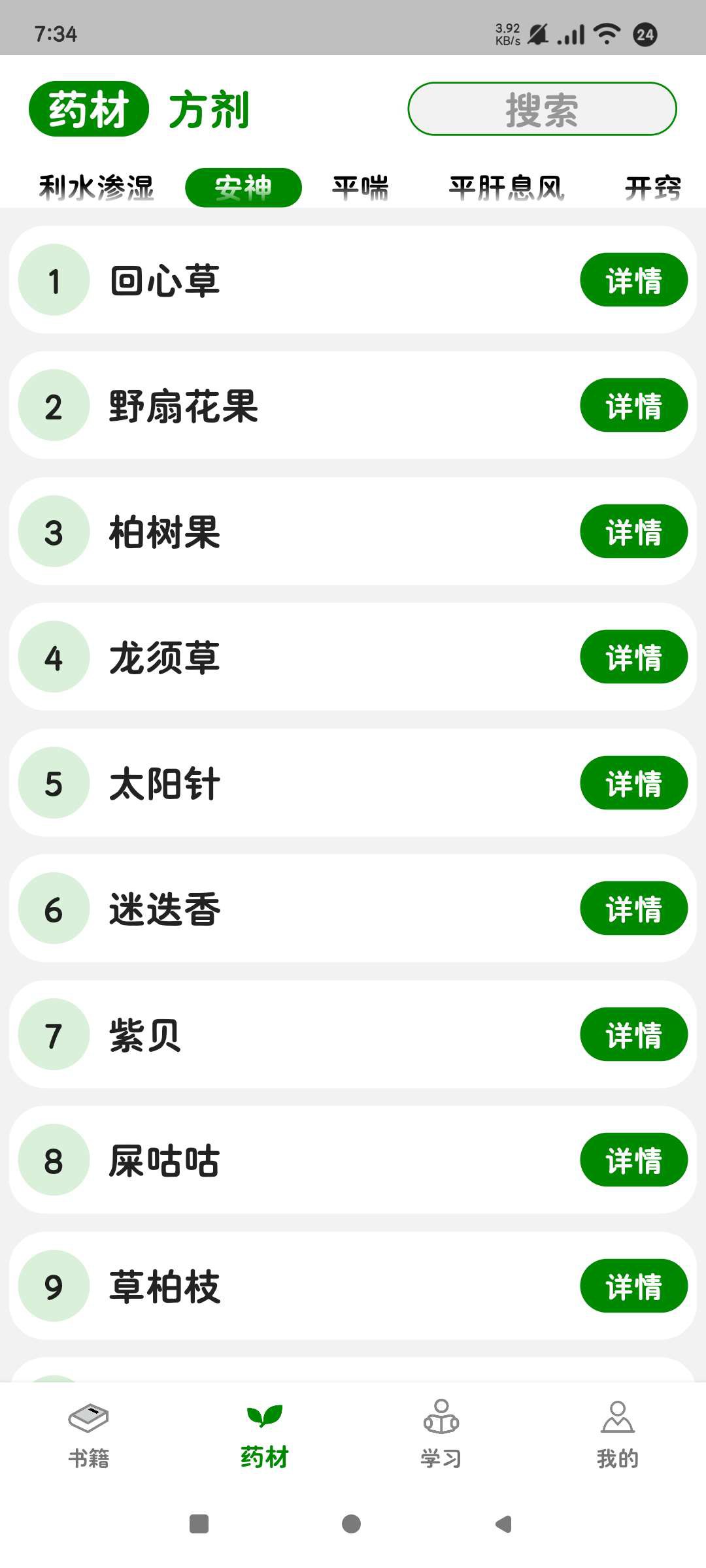
Task: Go to the 书籍 tab
Action: click(88, 1435)
